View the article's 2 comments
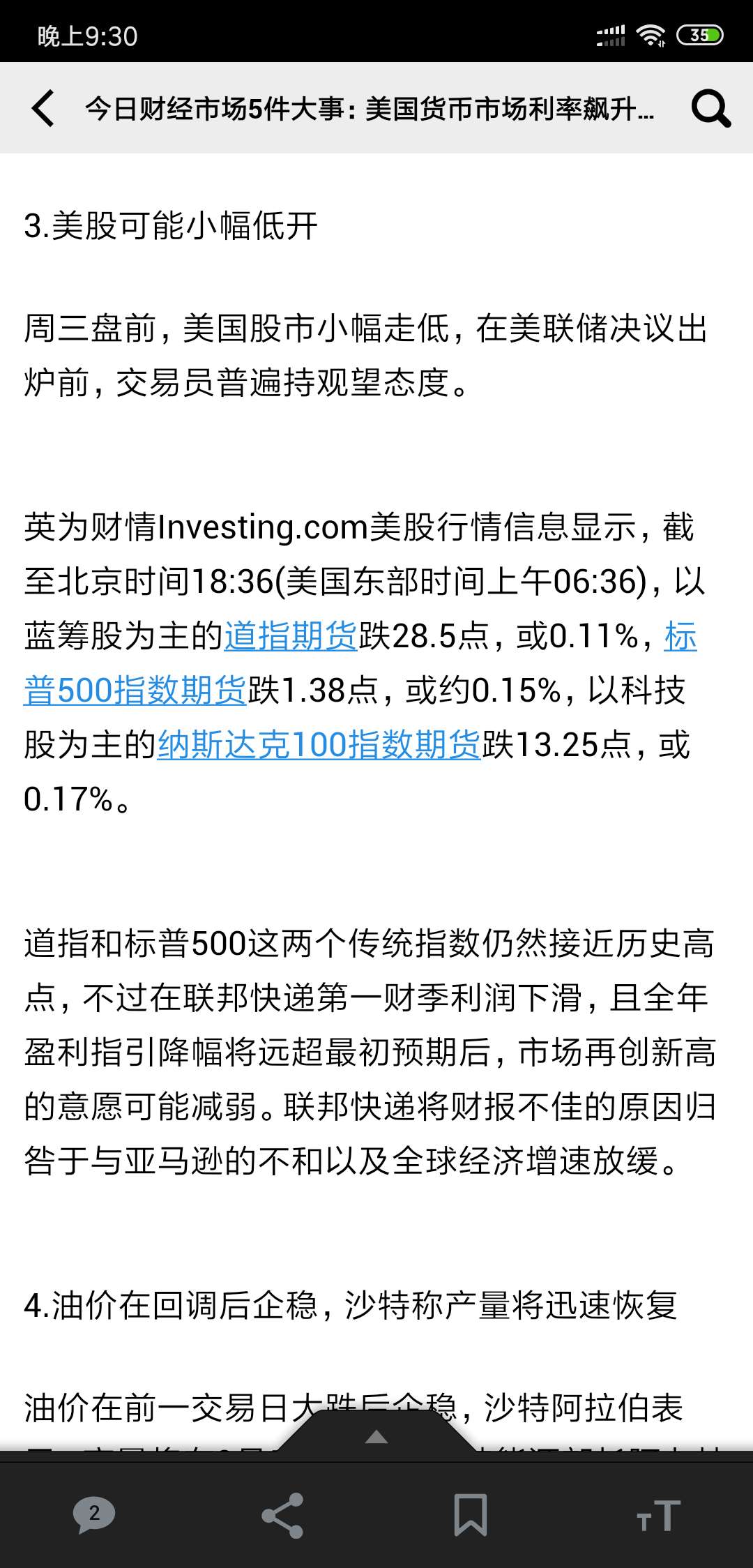Viewport: 753px width, 1568px height. pos(94,1515)
